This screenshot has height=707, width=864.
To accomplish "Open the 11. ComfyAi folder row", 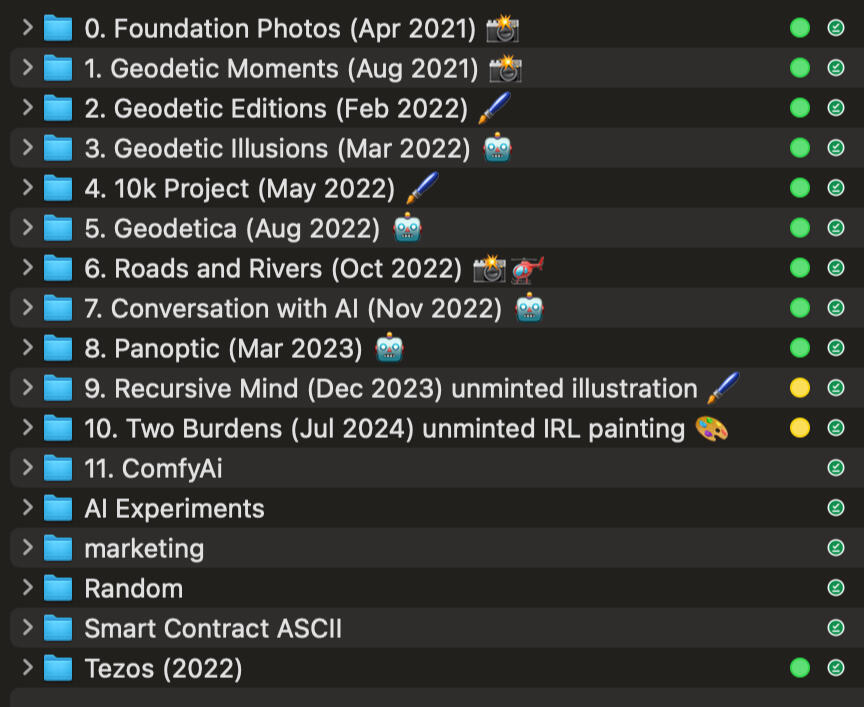I will [150, 468].
